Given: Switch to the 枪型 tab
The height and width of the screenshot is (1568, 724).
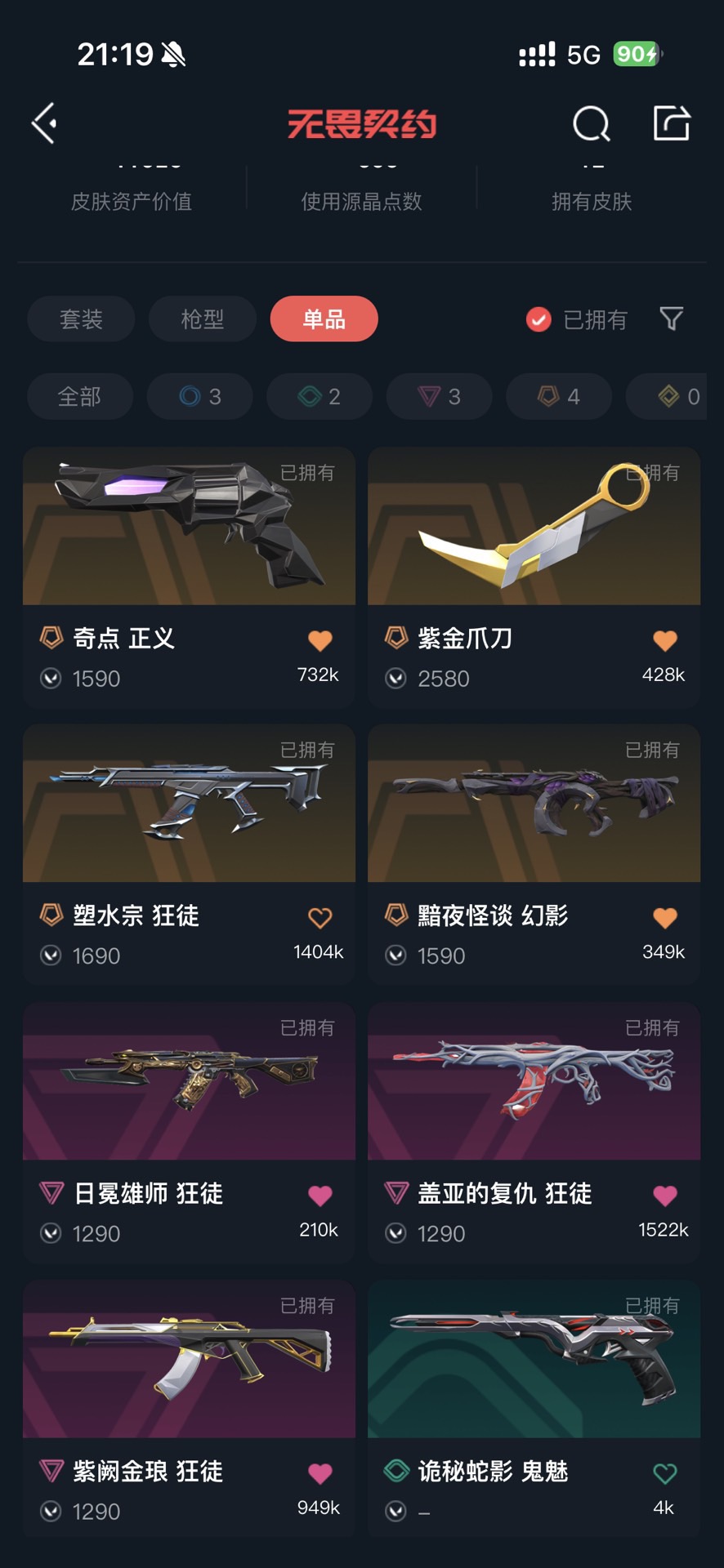Looking at the screenshot, I should pos(202,318).
